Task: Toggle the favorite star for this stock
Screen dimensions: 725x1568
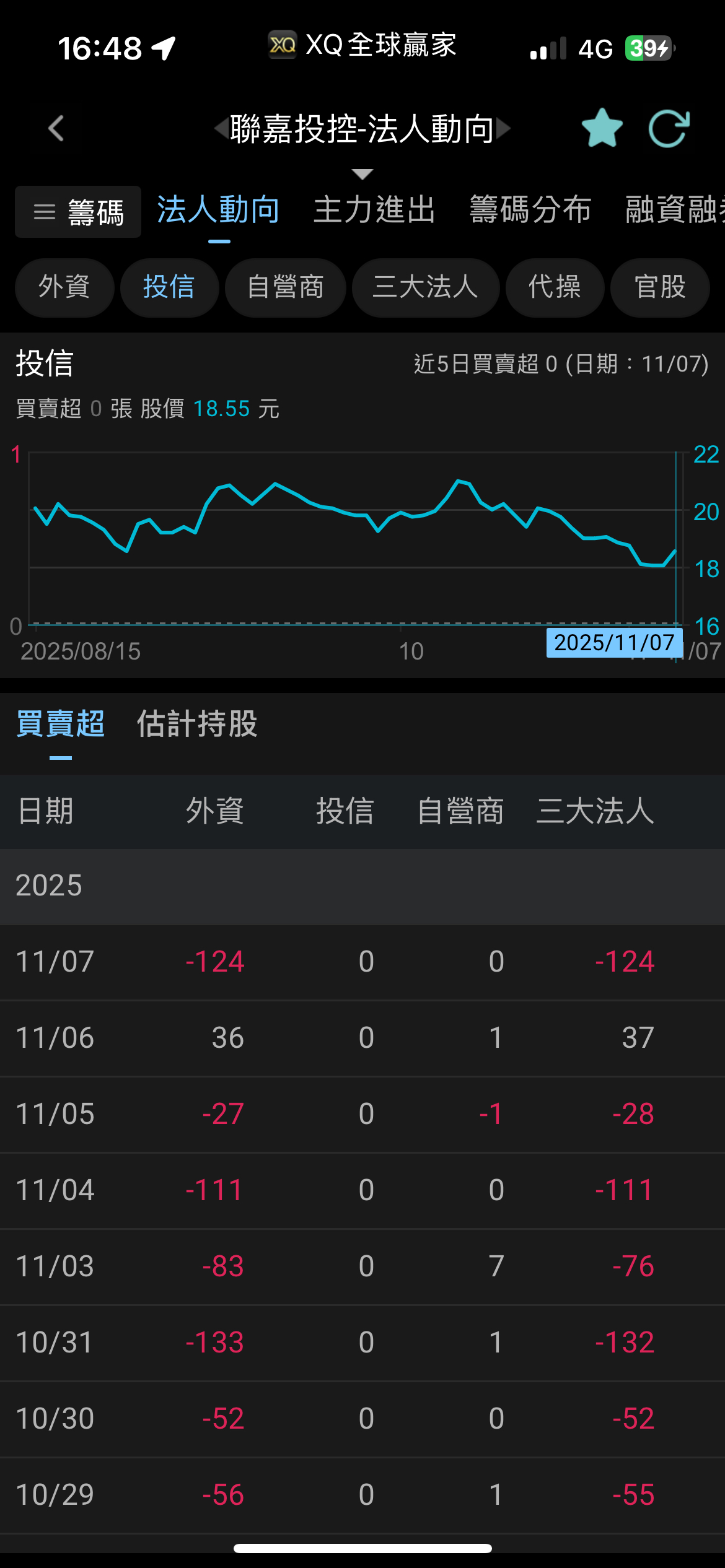Action: [x=602, y=129]
